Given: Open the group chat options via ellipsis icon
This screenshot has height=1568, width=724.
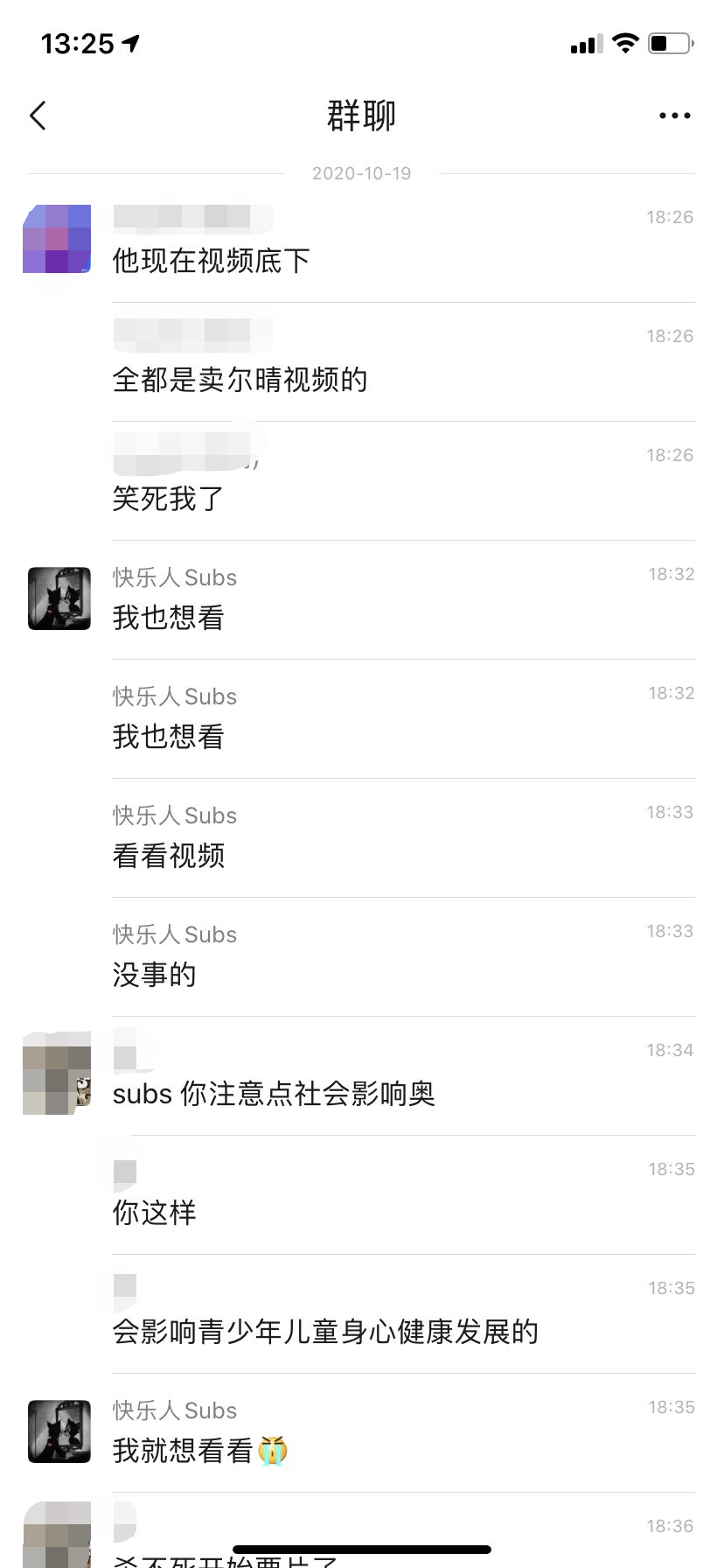Looking at the screenshot, I should [673, 115].
